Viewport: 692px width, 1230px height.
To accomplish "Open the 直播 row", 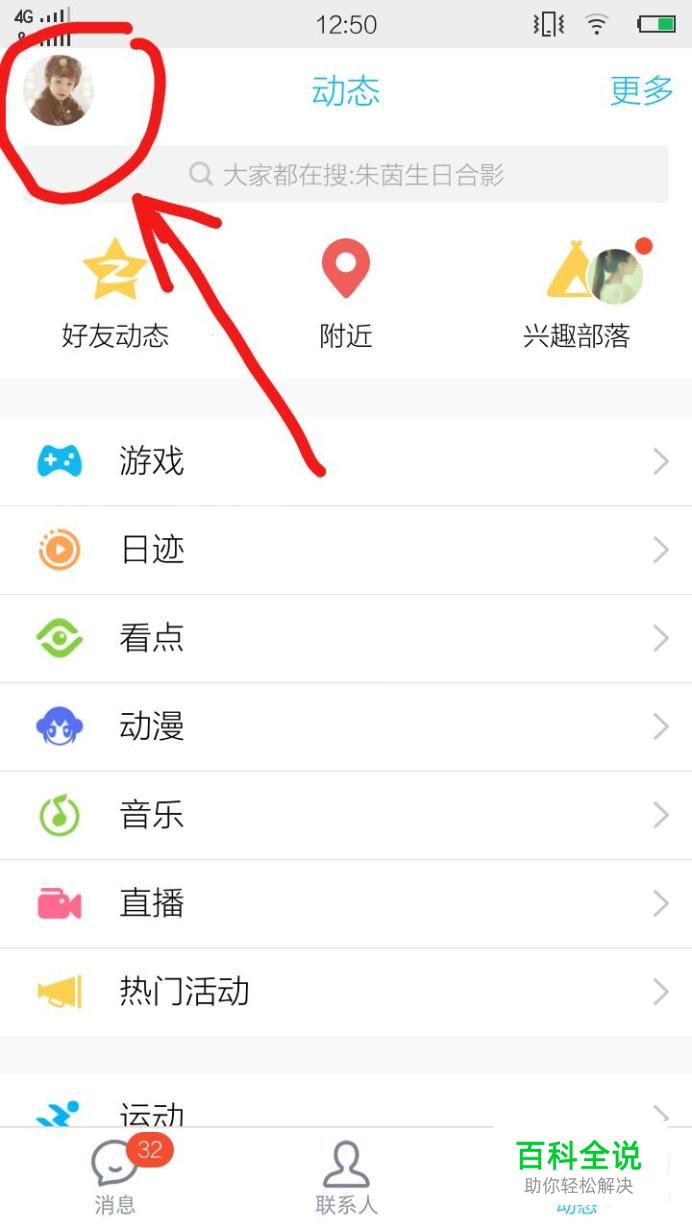I will click(346, 904).
